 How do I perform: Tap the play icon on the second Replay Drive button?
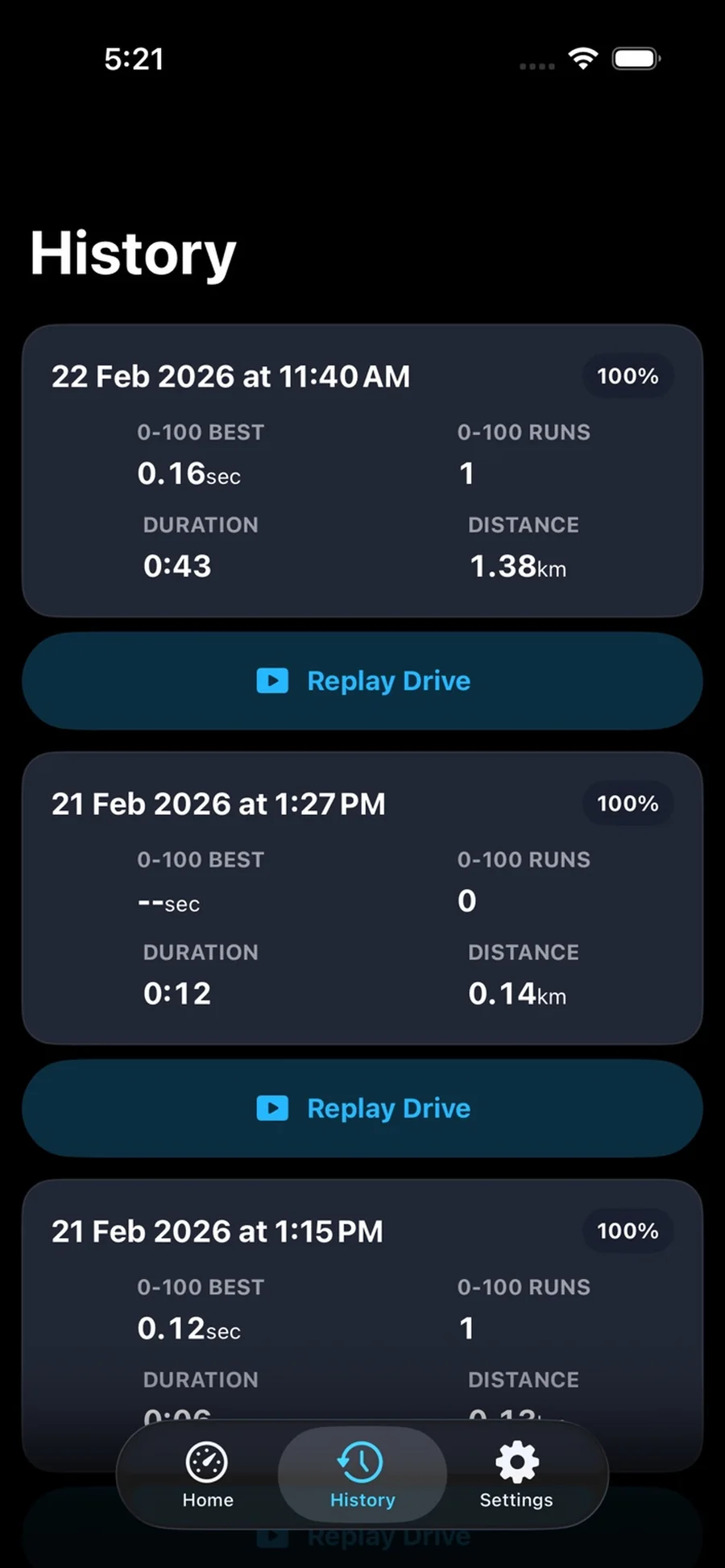pos(273,1108)
